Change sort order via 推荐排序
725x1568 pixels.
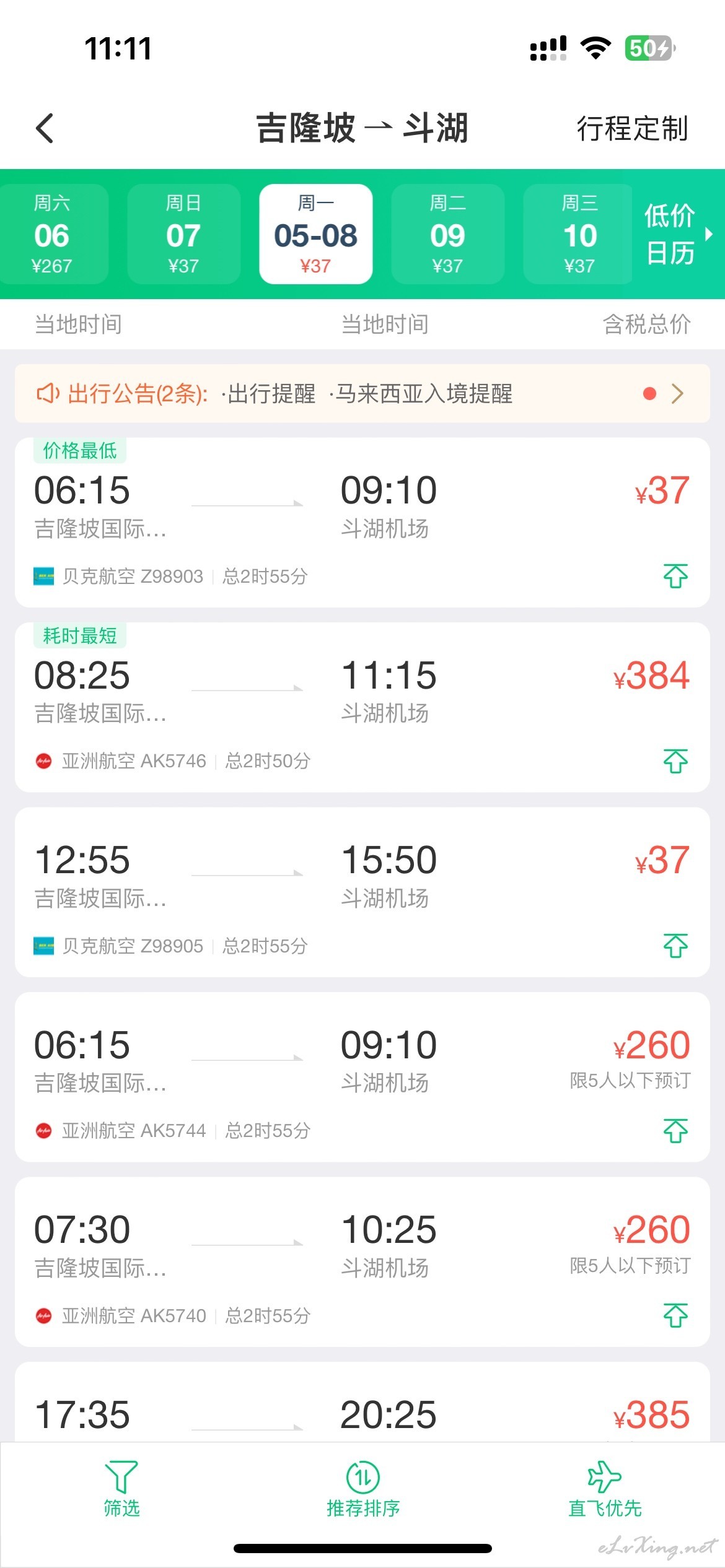363,1489
